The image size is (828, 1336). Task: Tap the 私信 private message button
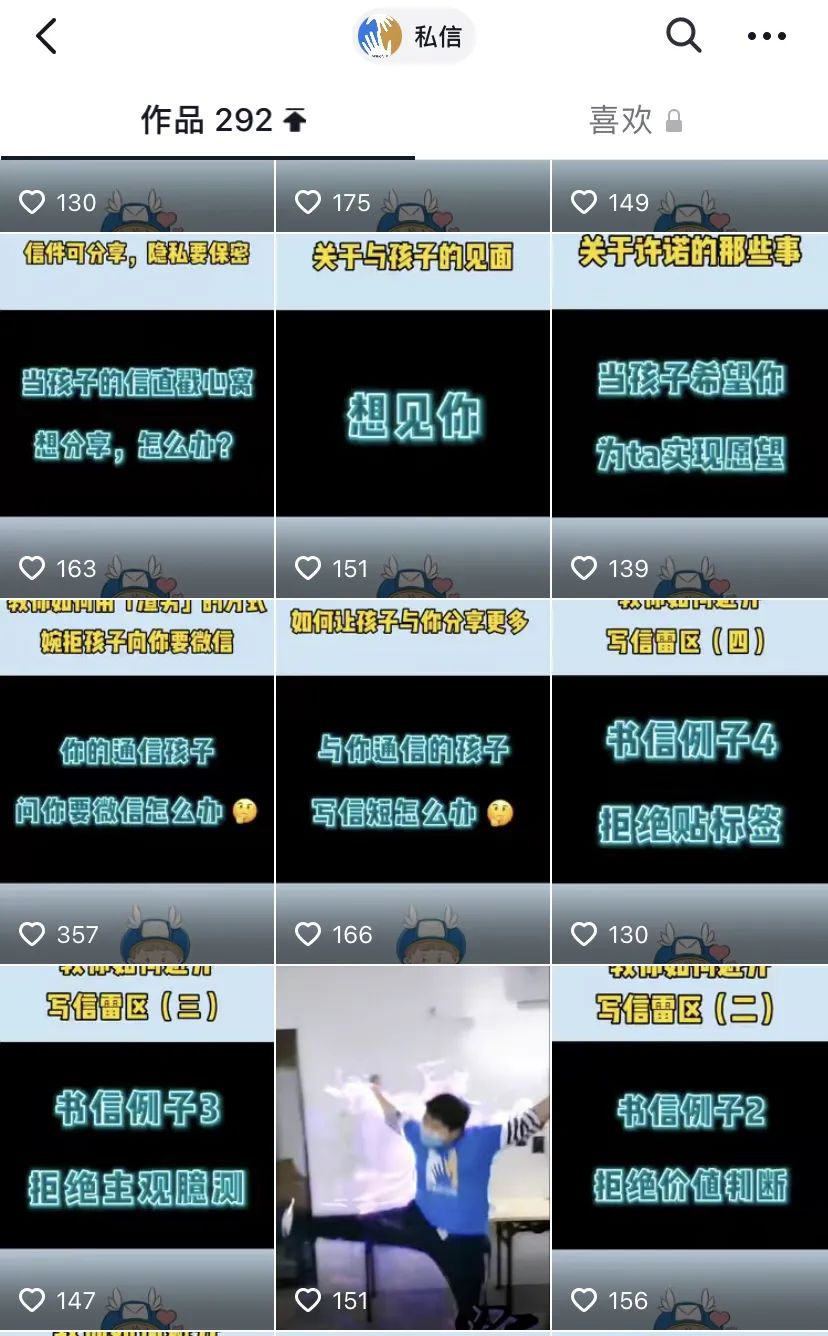click(414, 37)
